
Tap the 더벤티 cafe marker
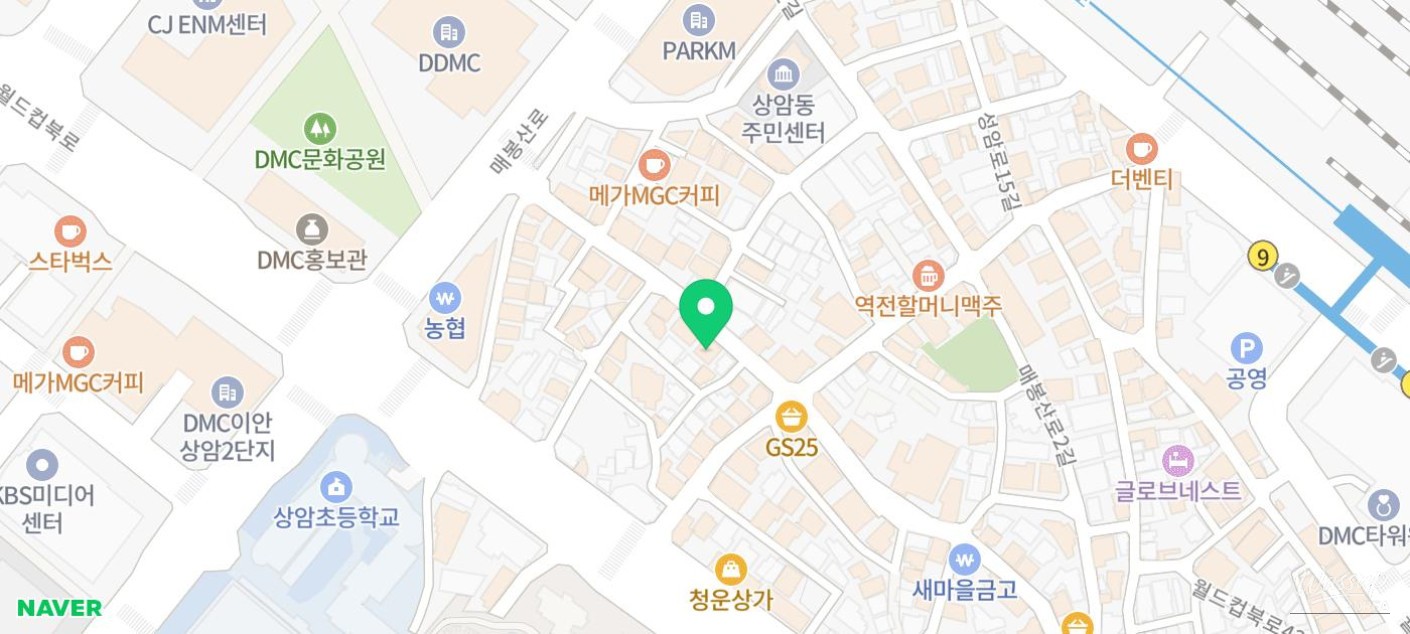point(1141,150)
